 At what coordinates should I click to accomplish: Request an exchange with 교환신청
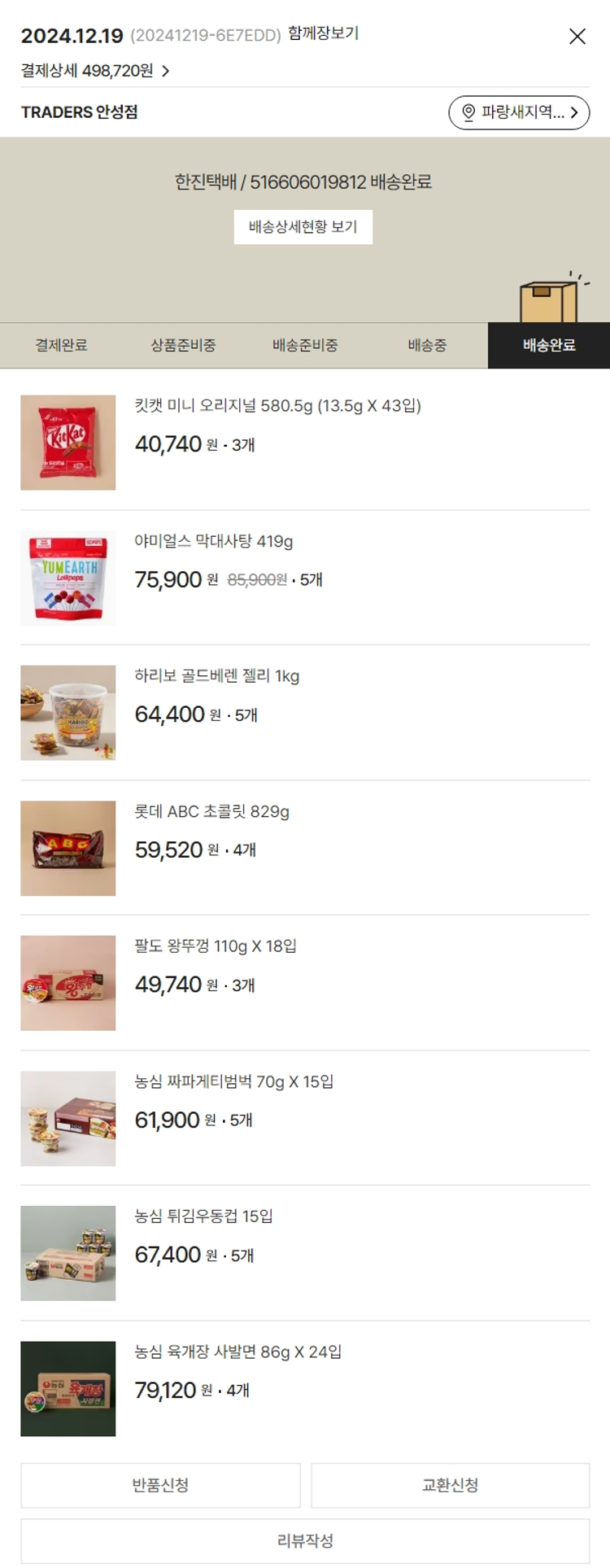[450, 1485]
